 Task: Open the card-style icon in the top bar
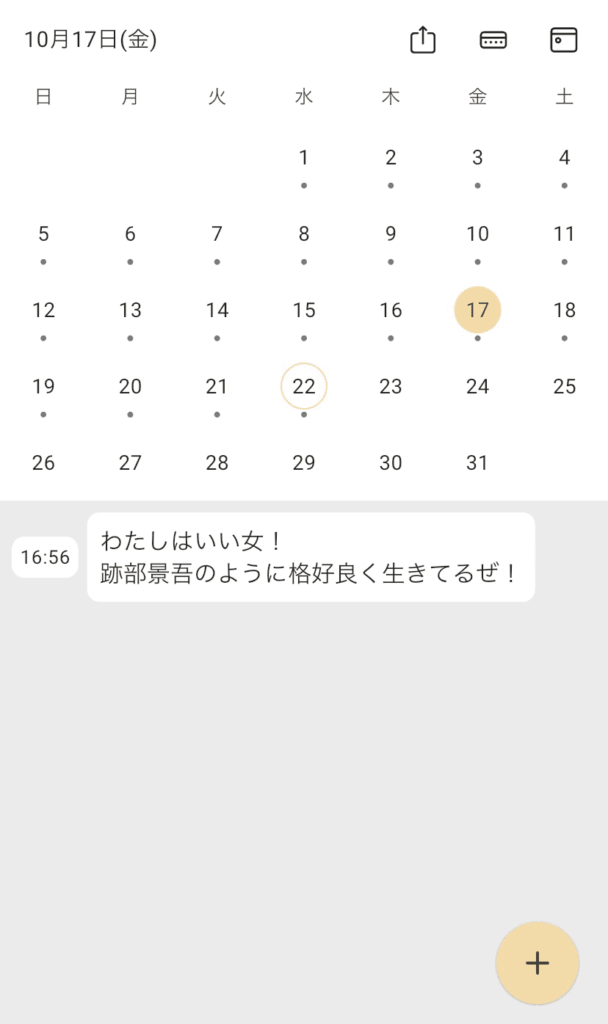[x=493, y=40]
